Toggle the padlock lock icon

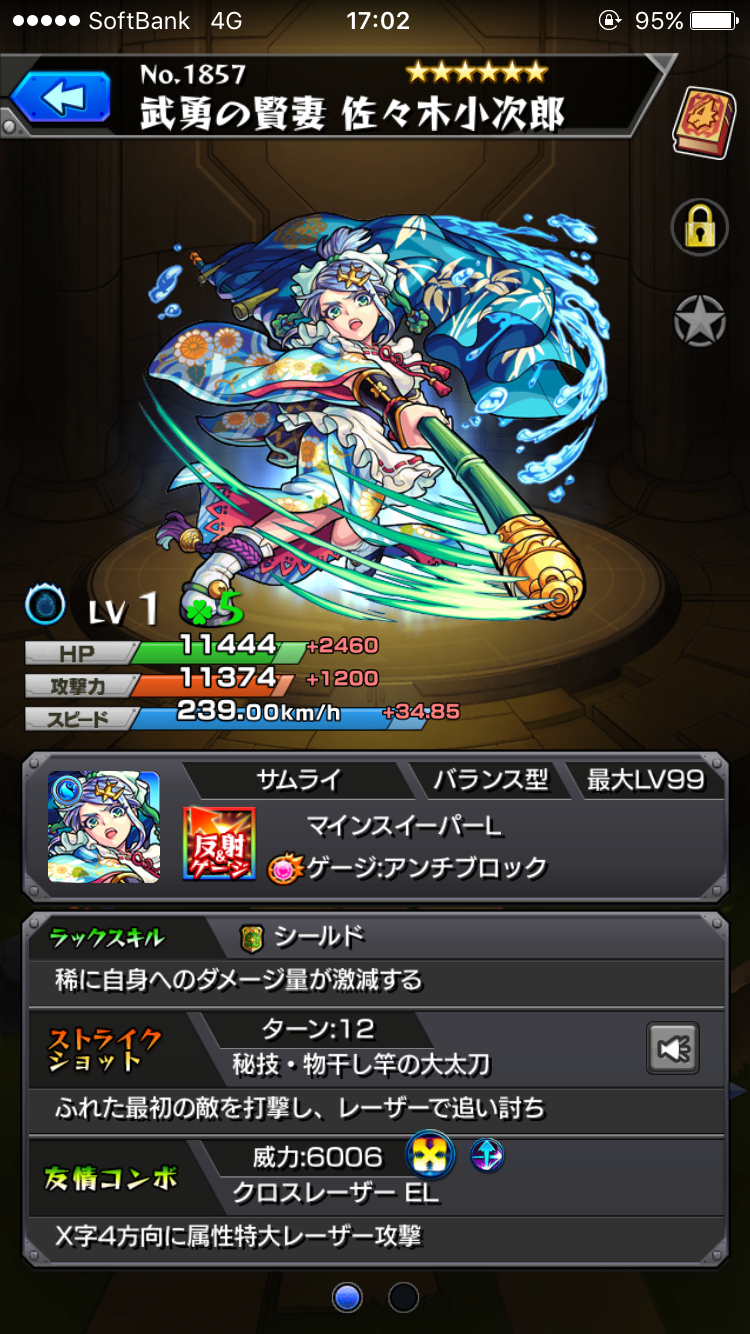pos(699,228)
